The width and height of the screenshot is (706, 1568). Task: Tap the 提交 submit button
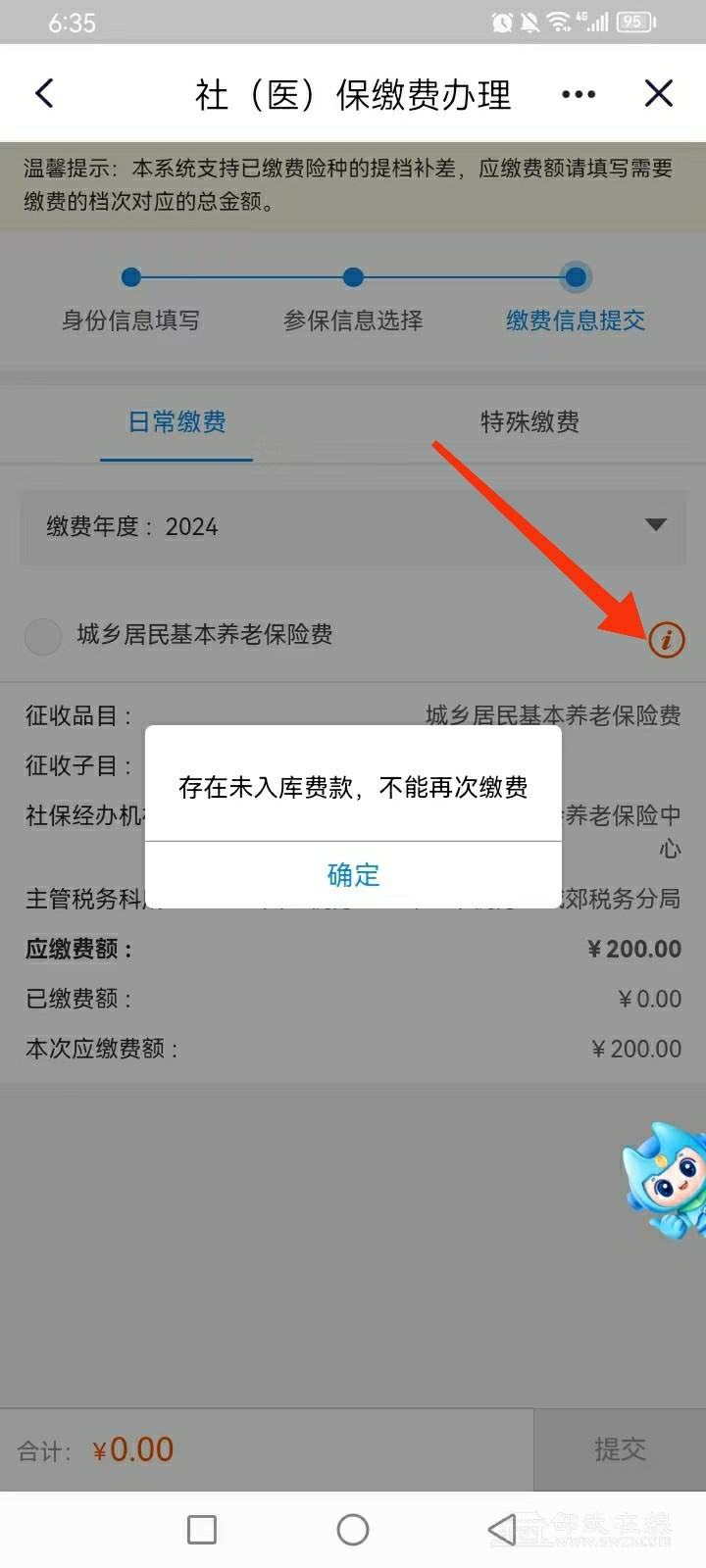620,1449
